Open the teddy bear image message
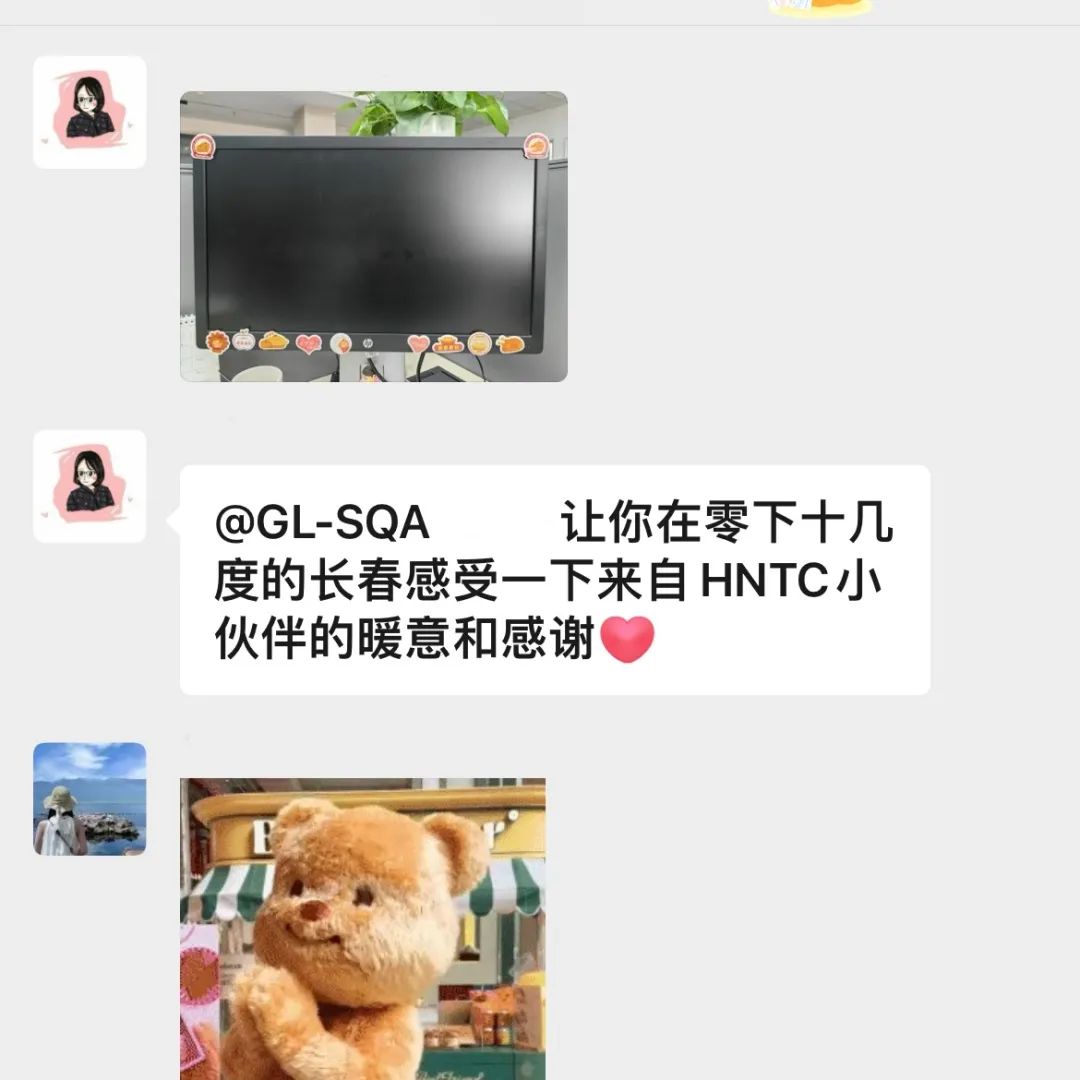The height and width of the screenshot is (1080, 1080). pos(362,928)
